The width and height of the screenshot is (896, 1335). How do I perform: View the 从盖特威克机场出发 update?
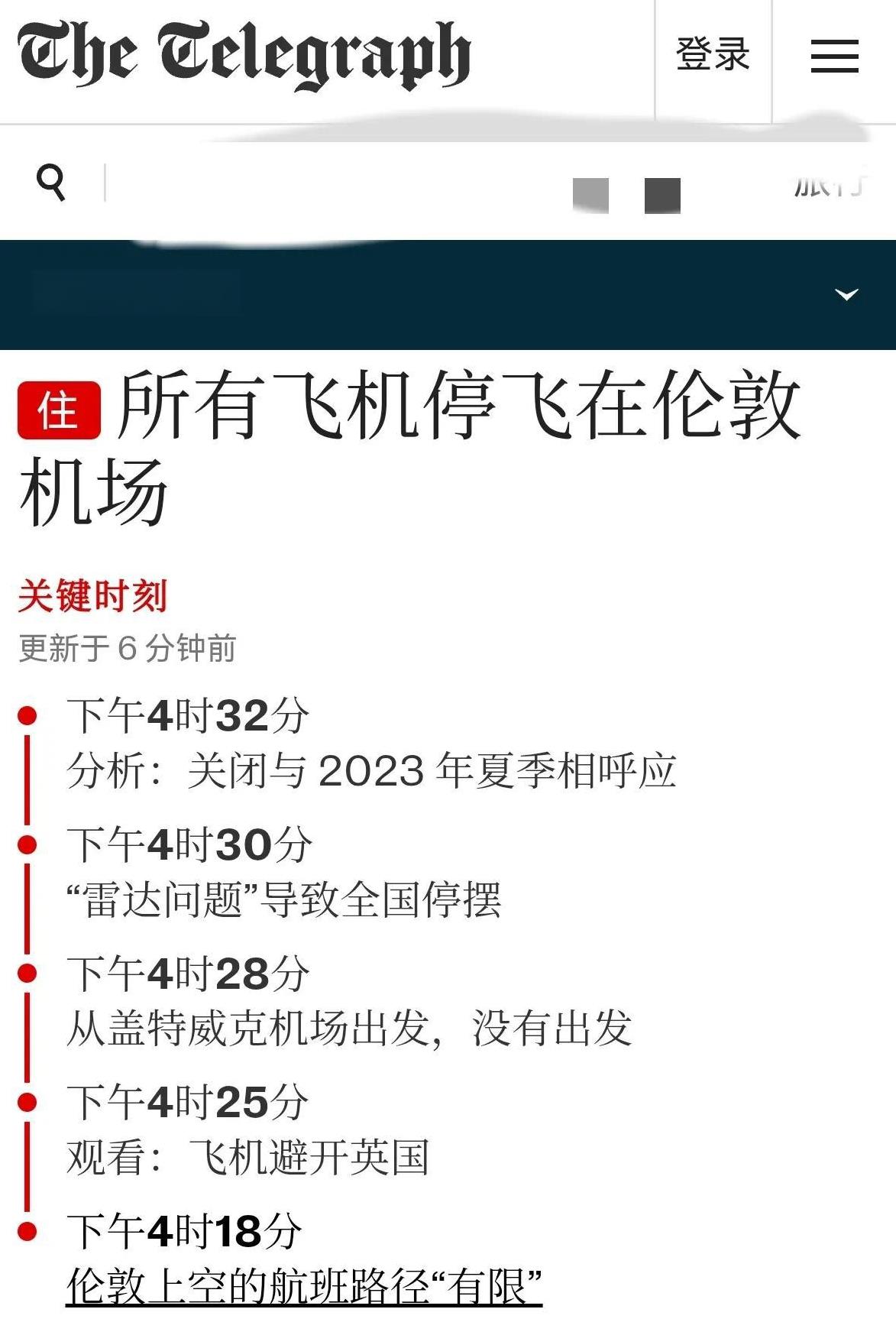click(x=349, y=1028)
